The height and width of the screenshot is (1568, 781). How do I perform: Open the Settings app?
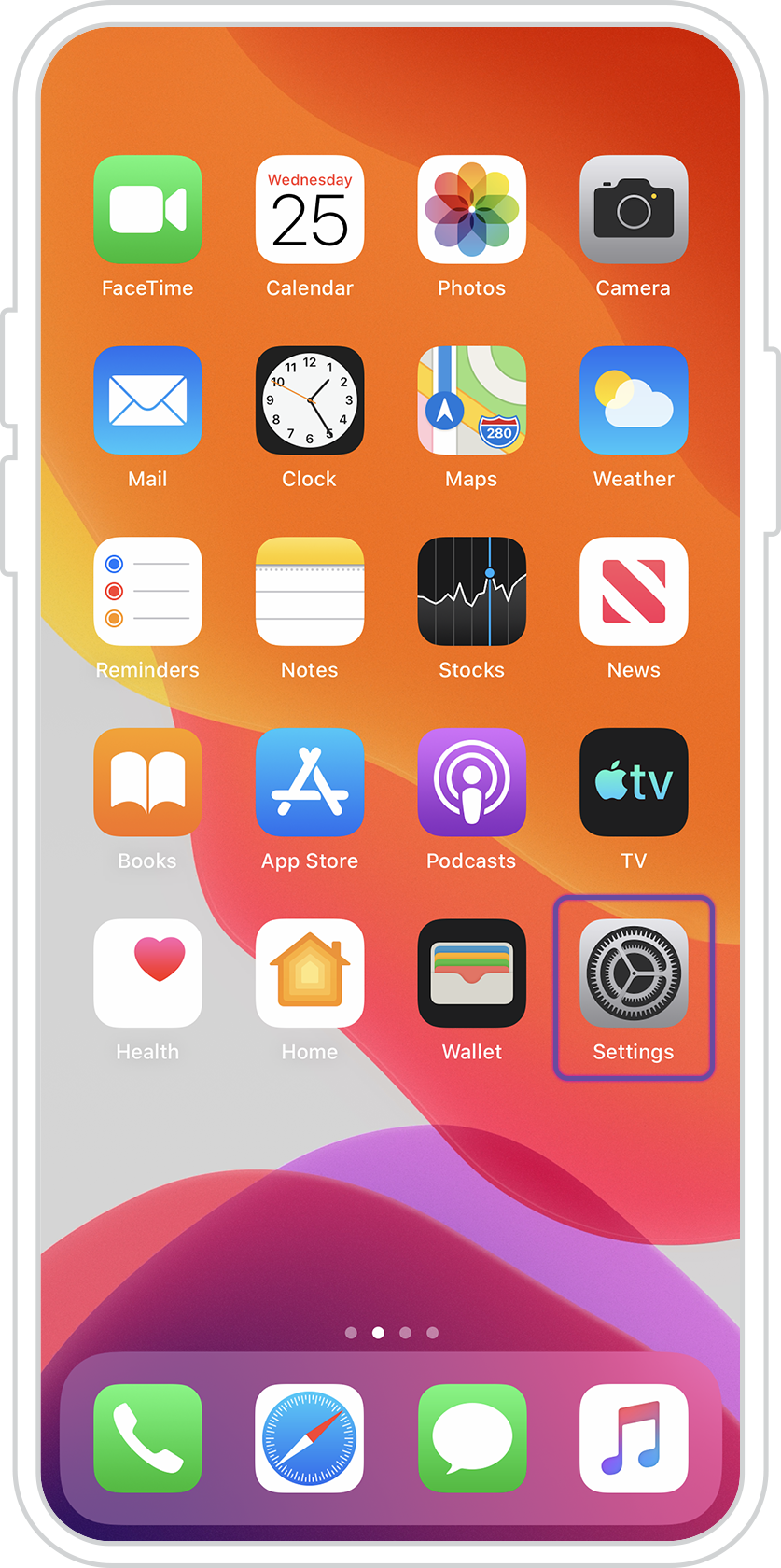634,973
